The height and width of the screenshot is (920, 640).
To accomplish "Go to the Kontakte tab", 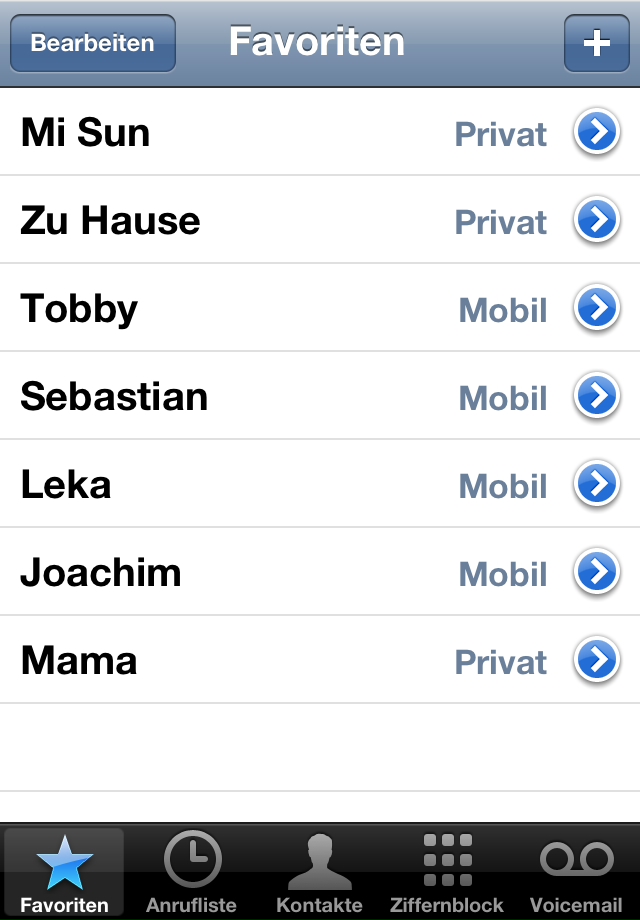I will tap(320, 872).
